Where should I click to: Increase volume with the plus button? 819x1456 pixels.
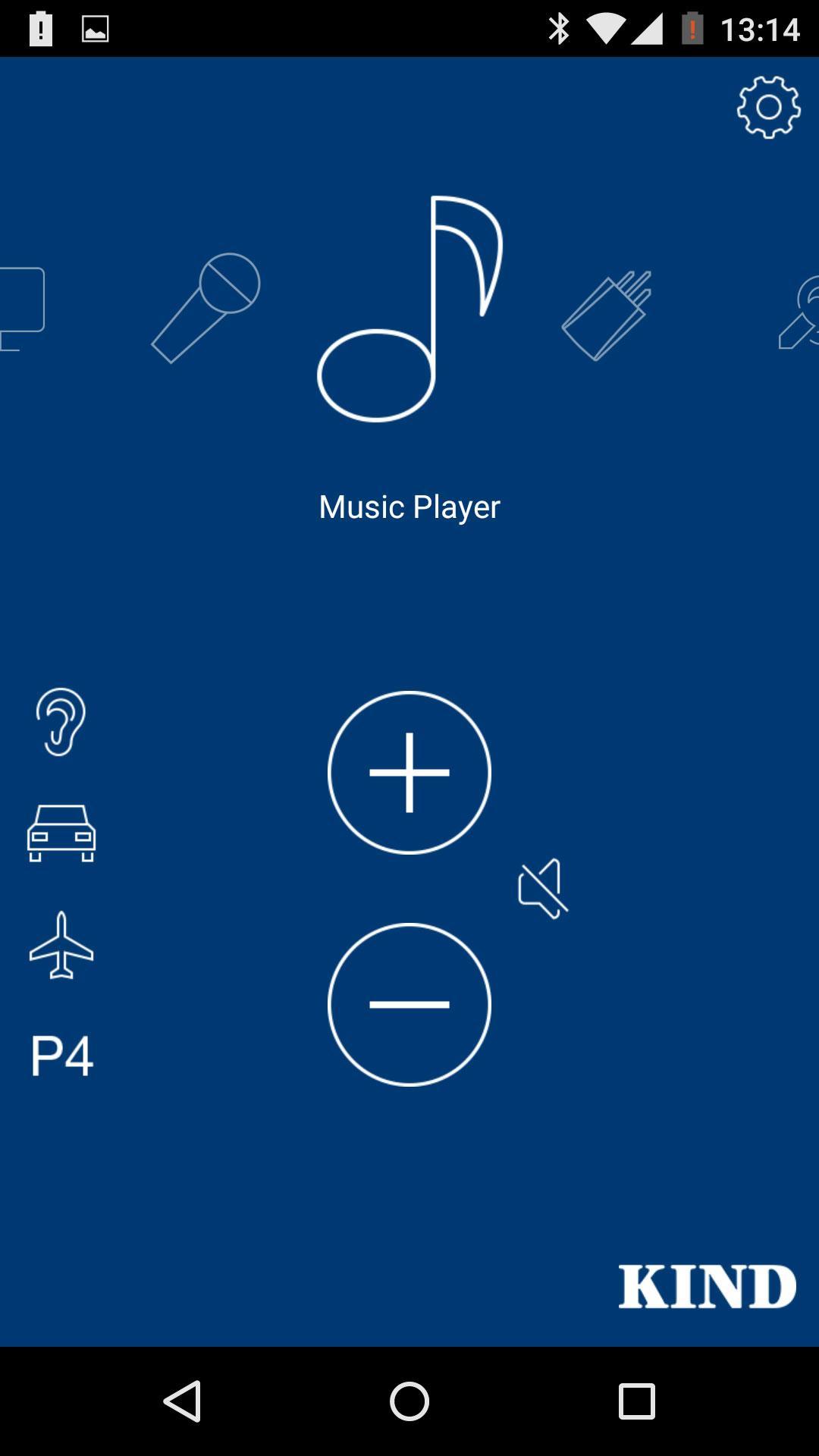[x=409, y=773]
